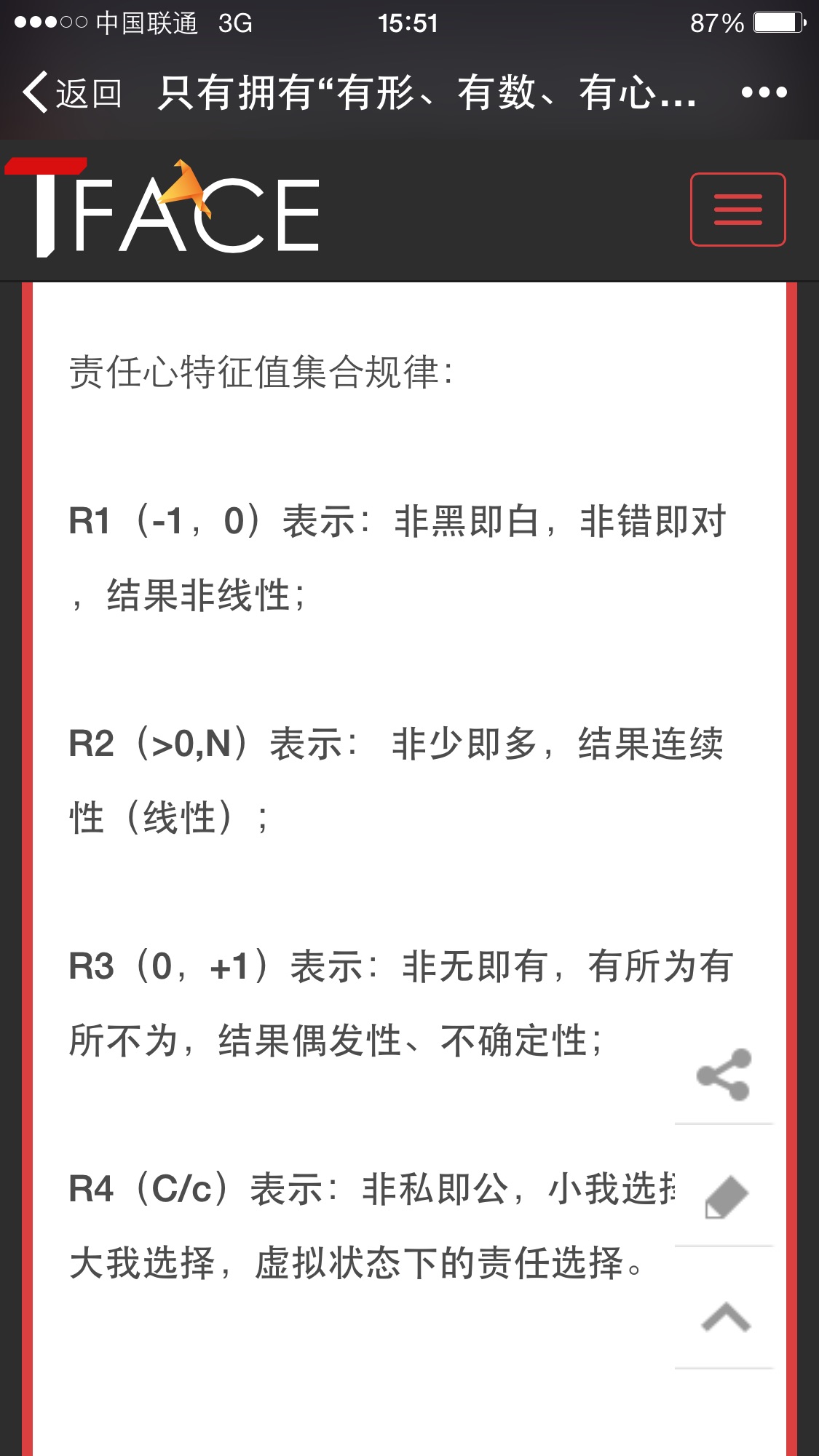Share this article via the share icon

(x=724, y=1074)
